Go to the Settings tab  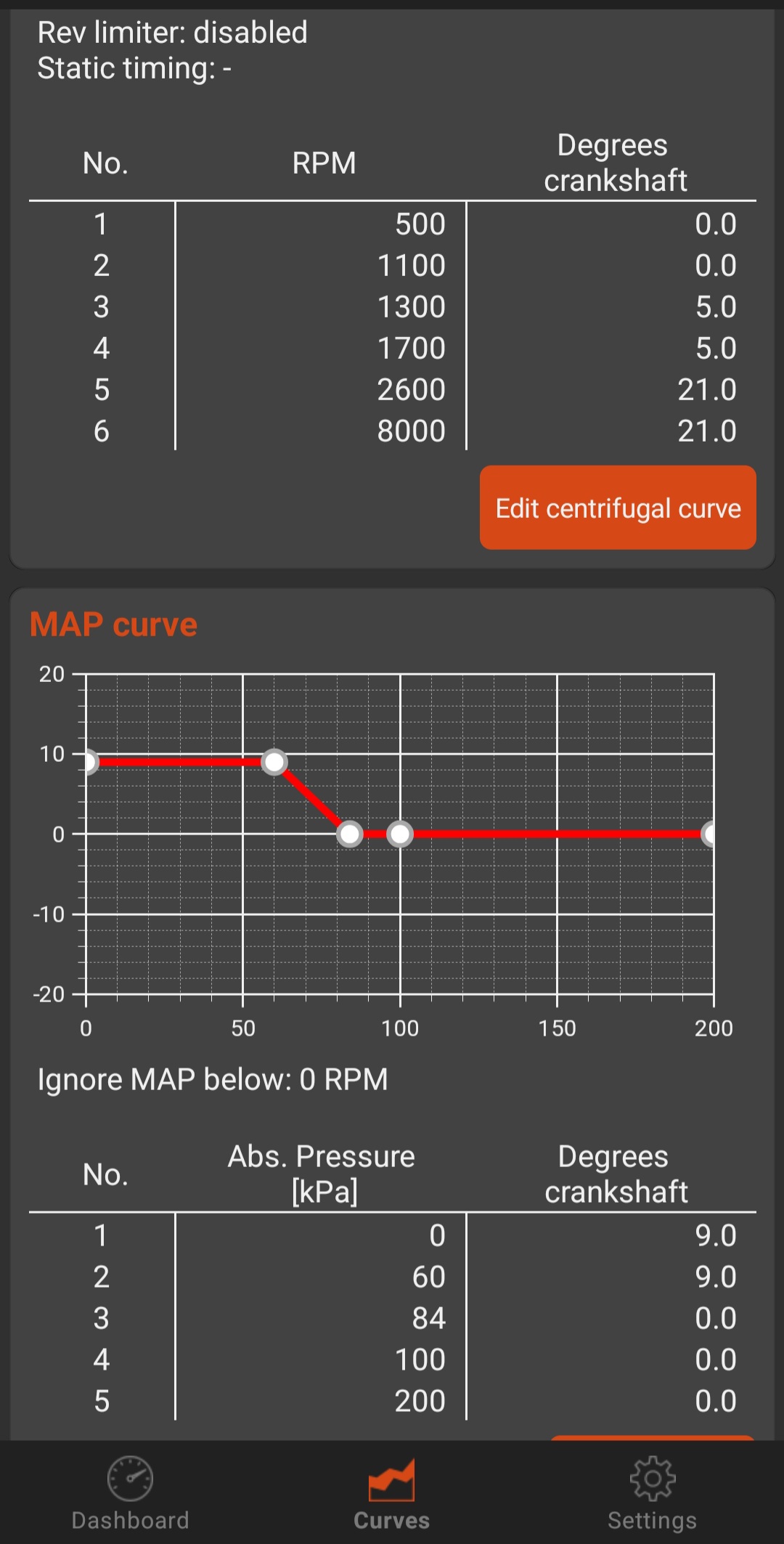(653, 1493)
